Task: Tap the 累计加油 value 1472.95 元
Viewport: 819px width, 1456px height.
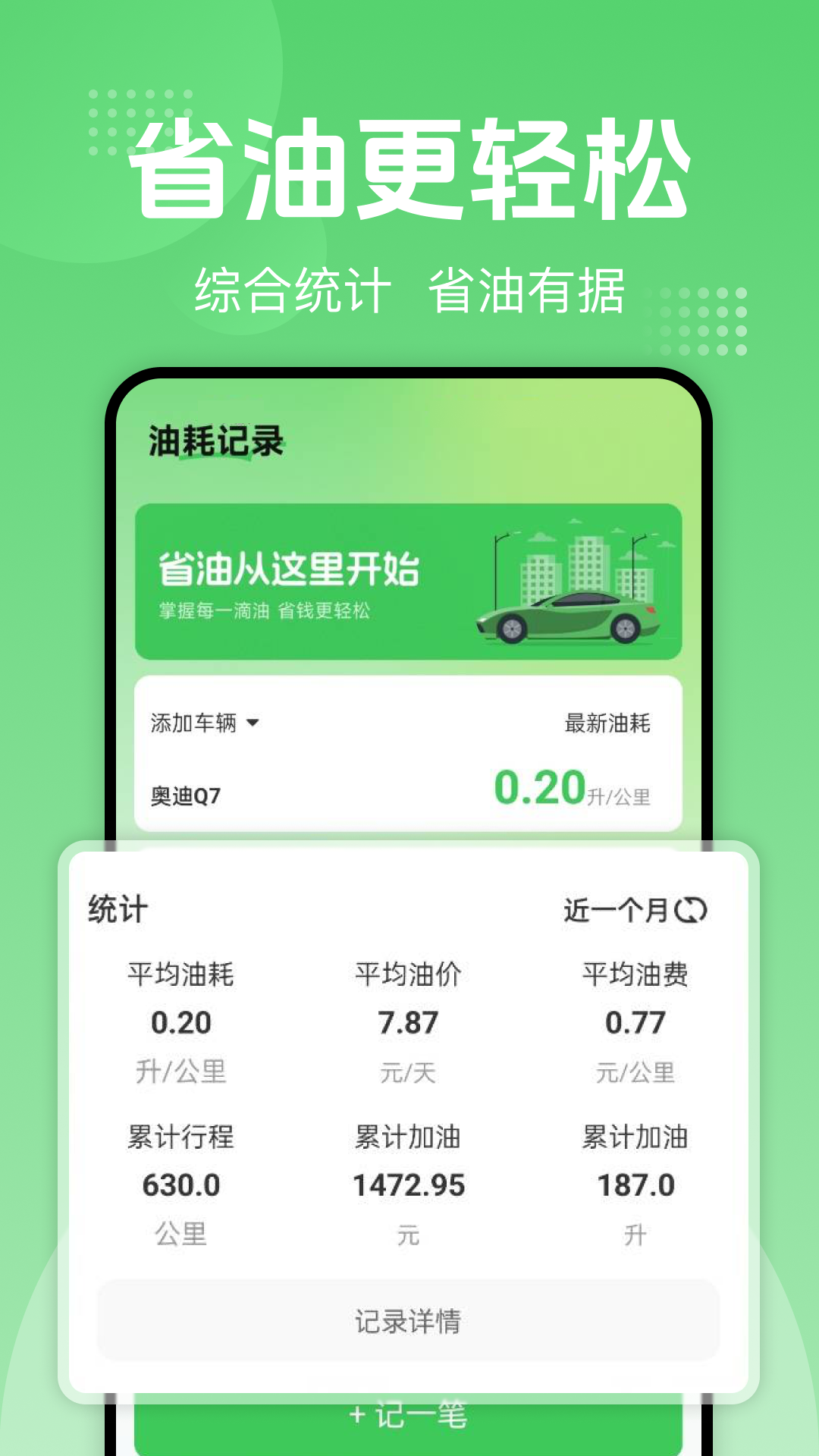Action: [x=409, y=1184]
